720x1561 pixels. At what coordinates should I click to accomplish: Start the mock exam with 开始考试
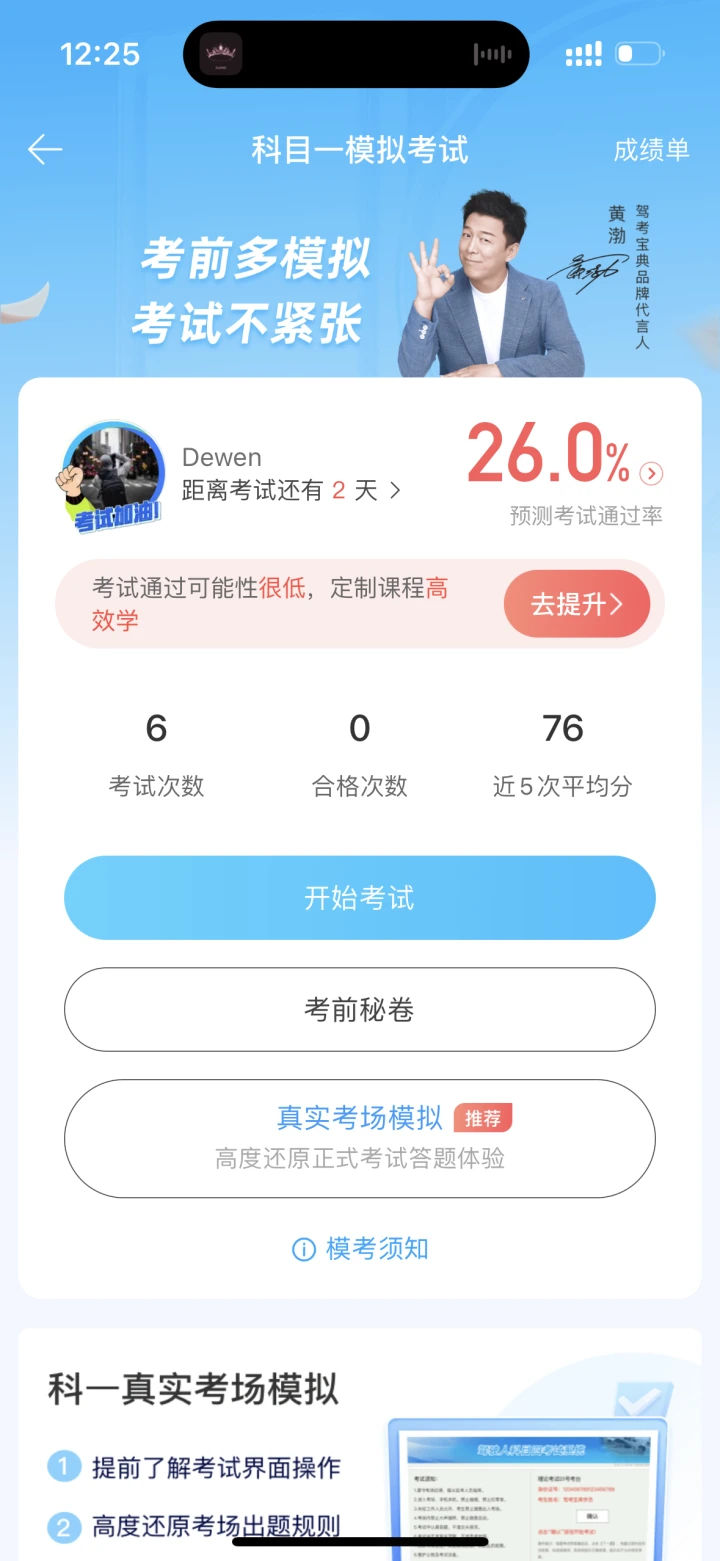360,898
